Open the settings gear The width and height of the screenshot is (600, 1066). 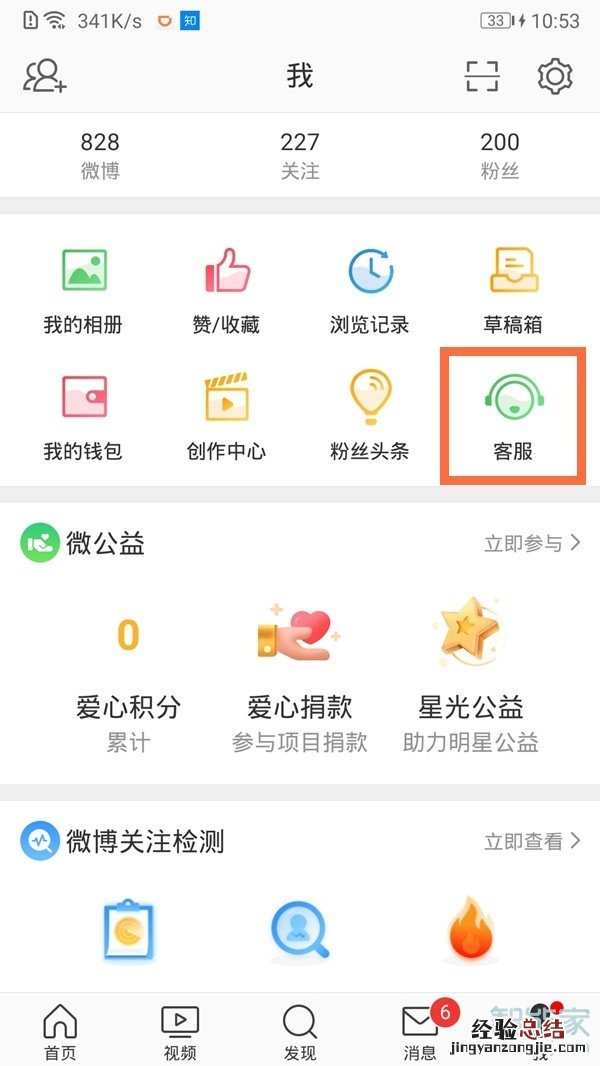[554, 76]
